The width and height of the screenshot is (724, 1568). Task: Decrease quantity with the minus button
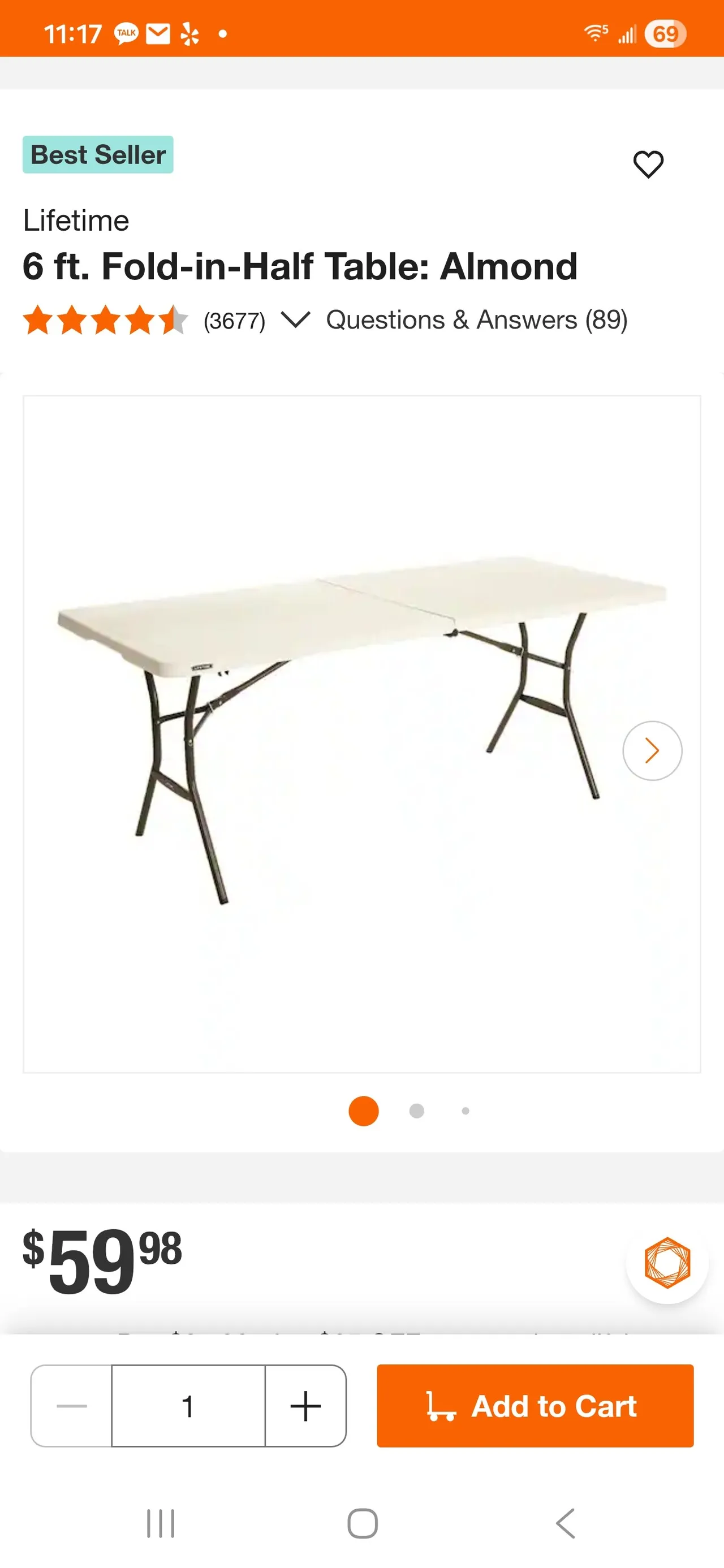(x=72, y=1406)
